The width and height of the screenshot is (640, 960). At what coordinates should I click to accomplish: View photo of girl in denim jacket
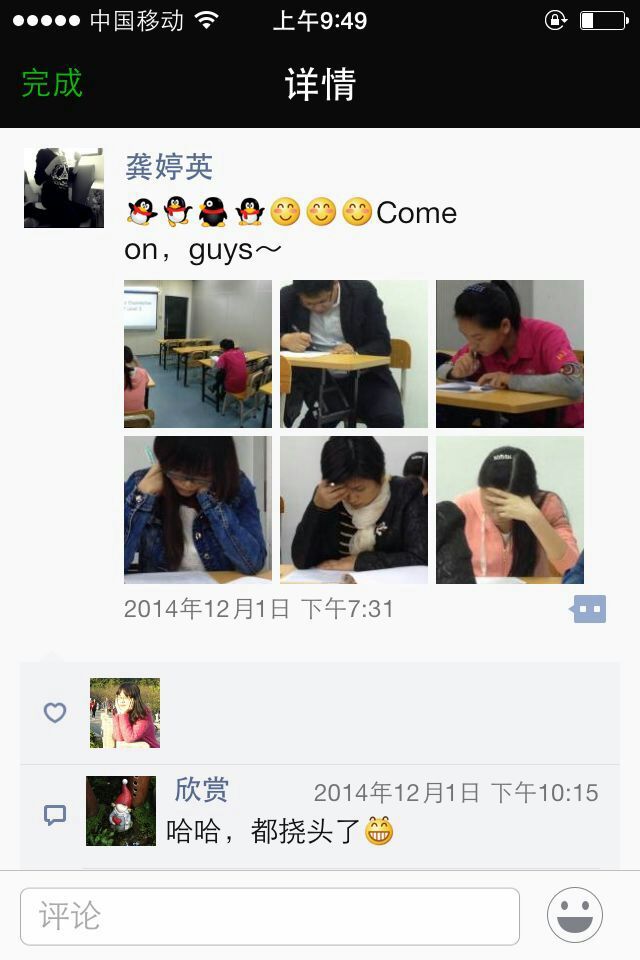pos(198,510)
